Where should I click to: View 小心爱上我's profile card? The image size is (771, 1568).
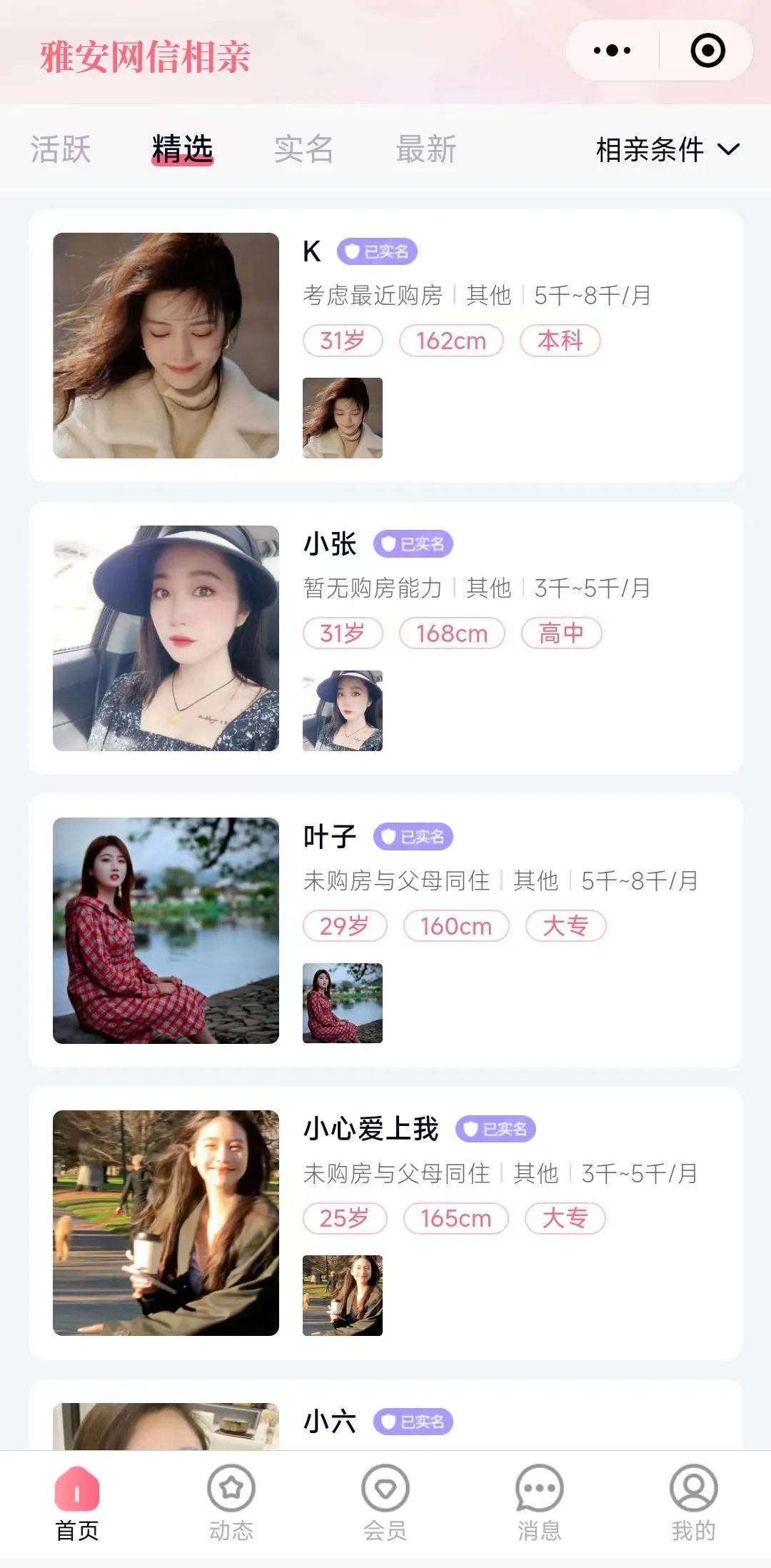pyautogui.click(x=385, y=1223)
